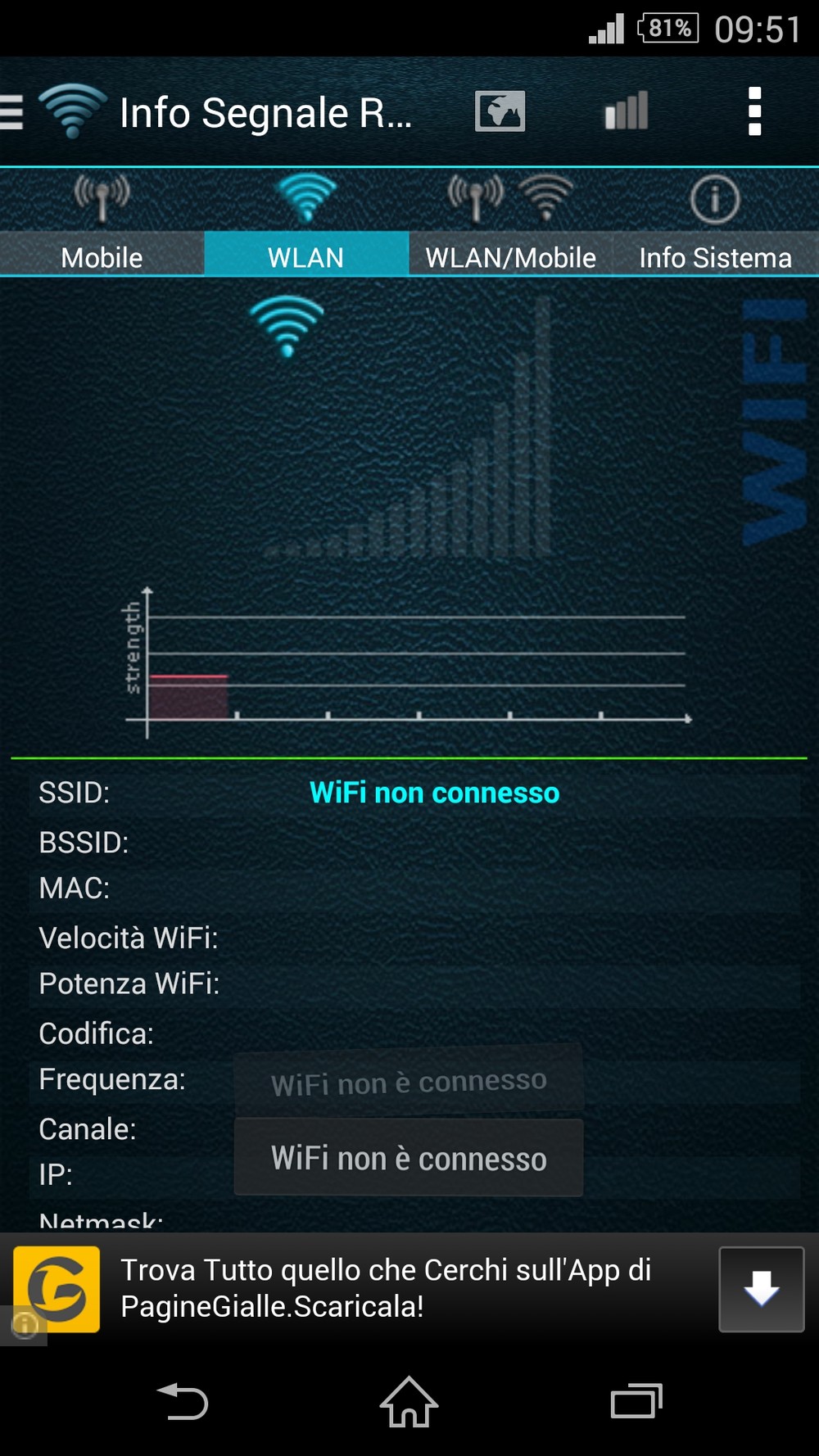The height and width of the screenshot is (1456, 819).
Task: Open the overflow menu
Action: 754,111
